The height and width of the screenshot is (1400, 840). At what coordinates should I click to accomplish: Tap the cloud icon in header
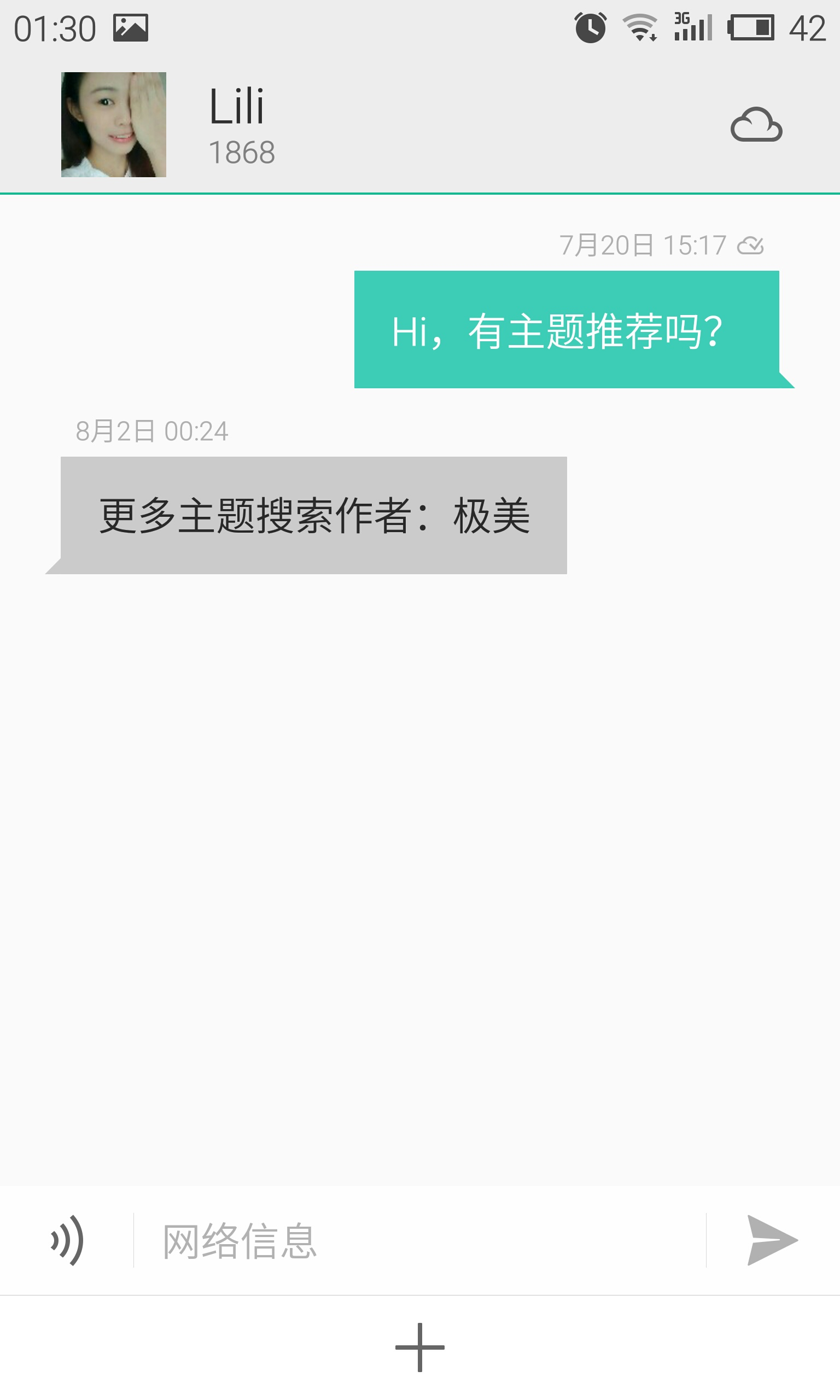point(756,125)
